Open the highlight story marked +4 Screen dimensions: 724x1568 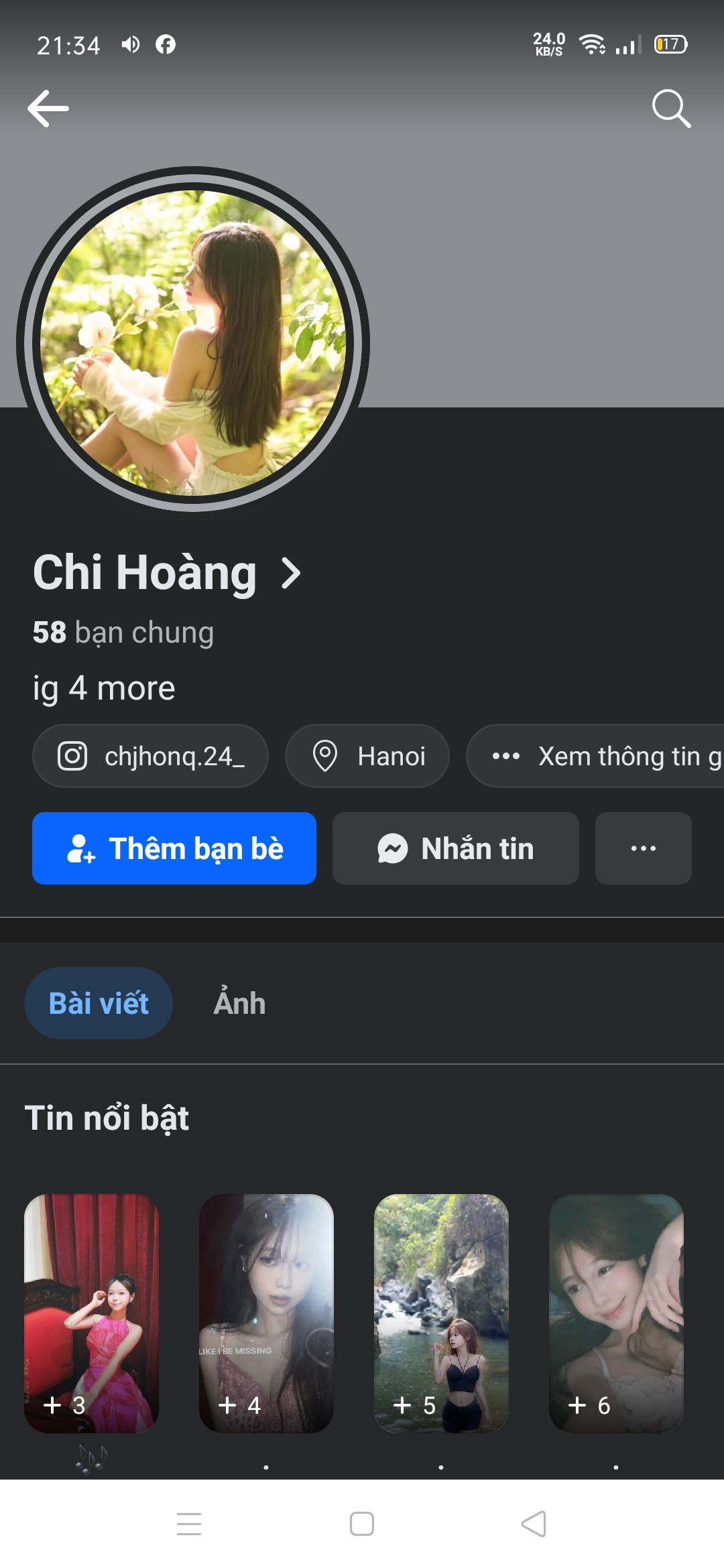(x=266, y=1313)
